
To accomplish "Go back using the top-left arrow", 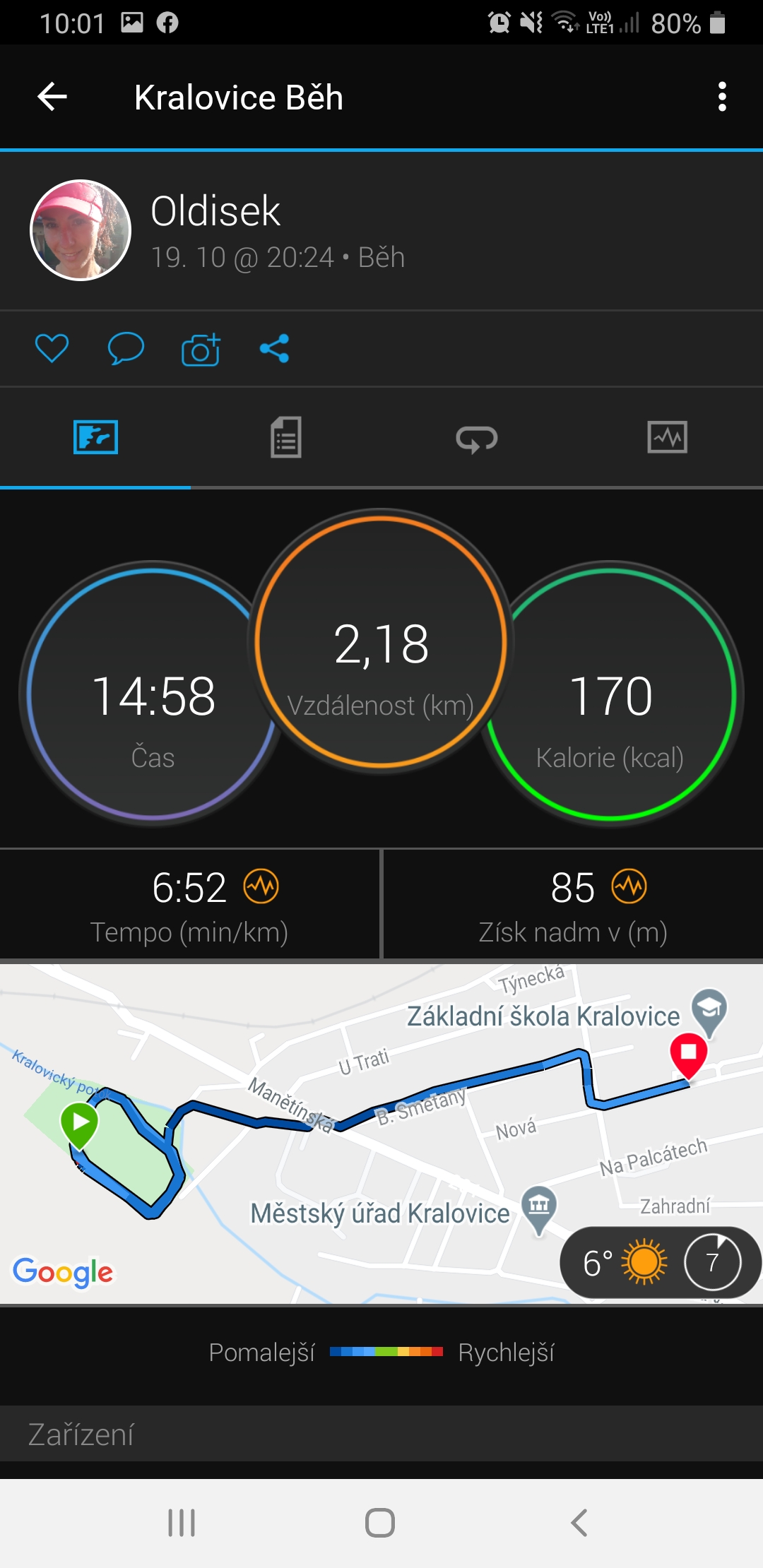I will tap(52, 97).
